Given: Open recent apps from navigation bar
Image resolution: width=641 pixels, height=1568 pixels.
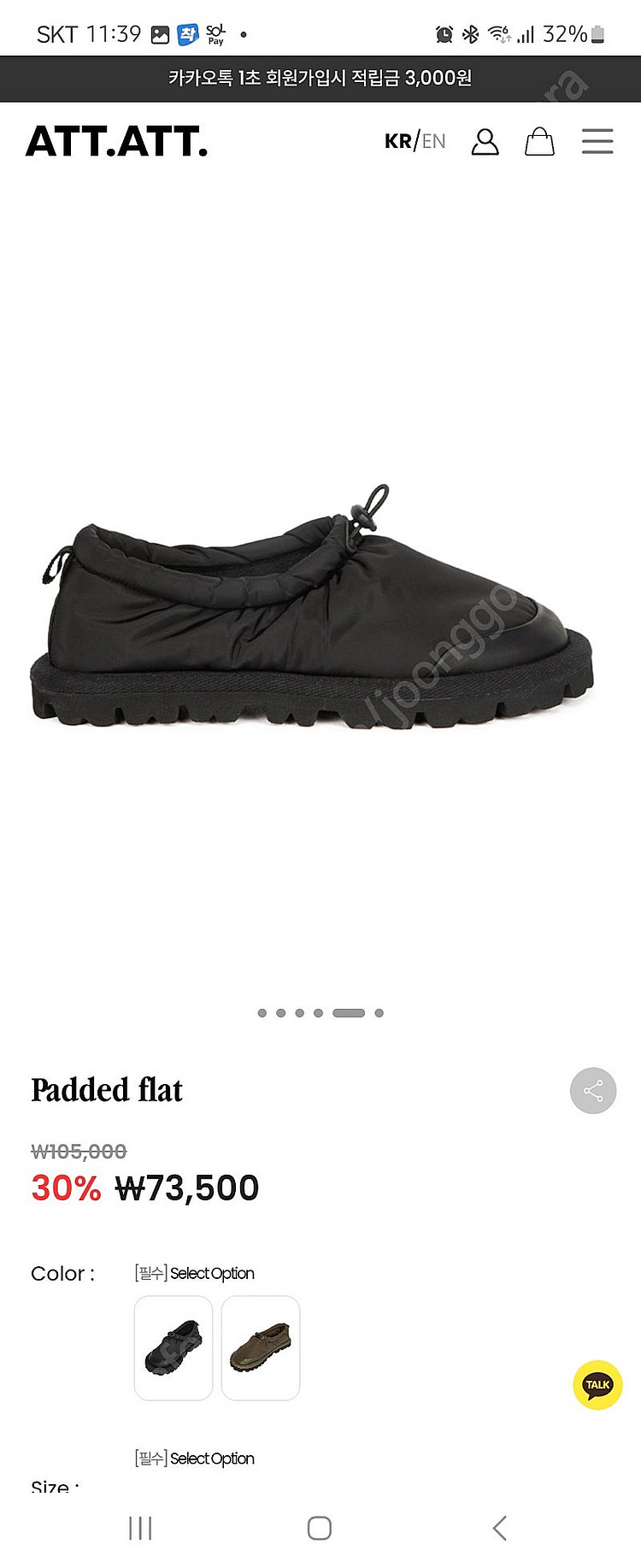Looking at the screenshot, I should point(140,1528).
